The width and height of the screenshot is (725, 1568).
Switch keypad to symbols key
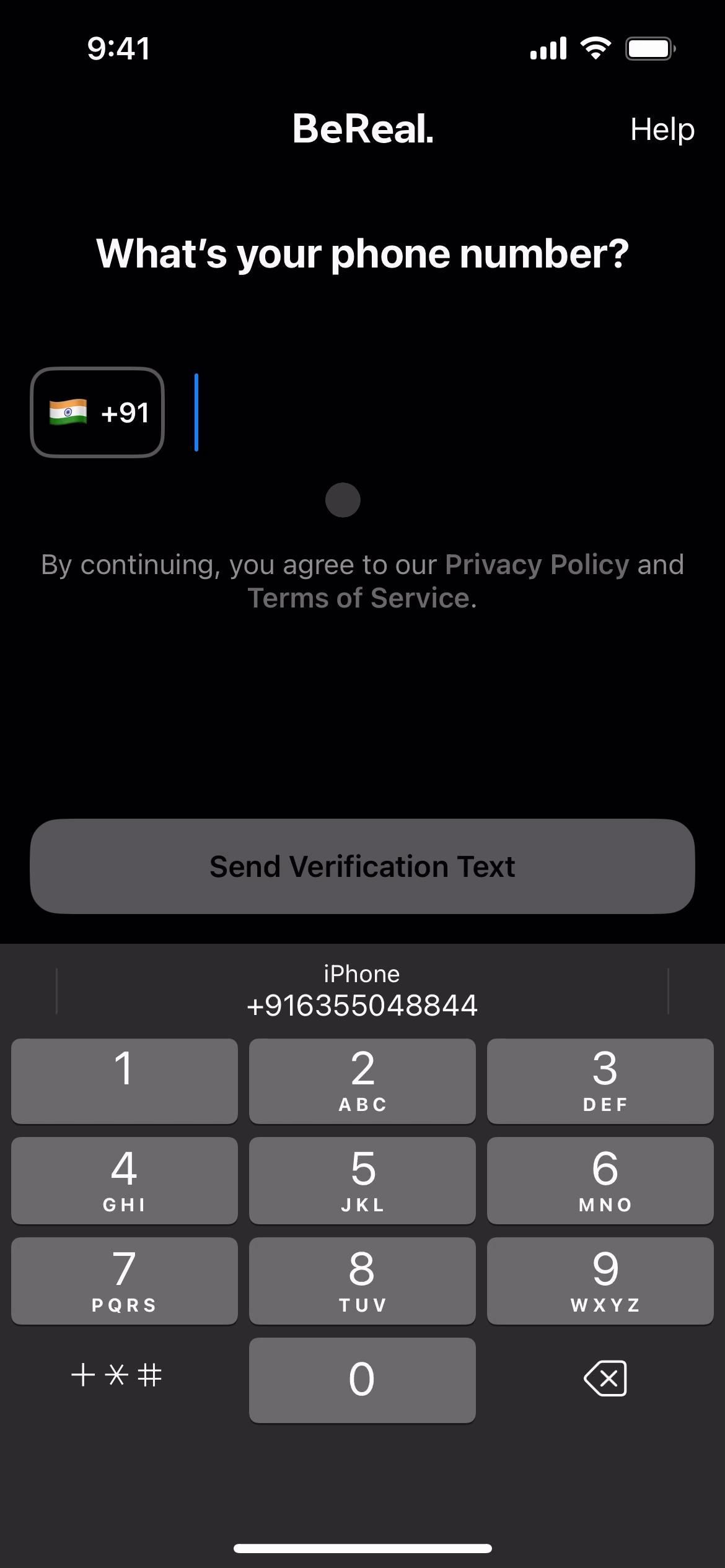click(116, 1376)
